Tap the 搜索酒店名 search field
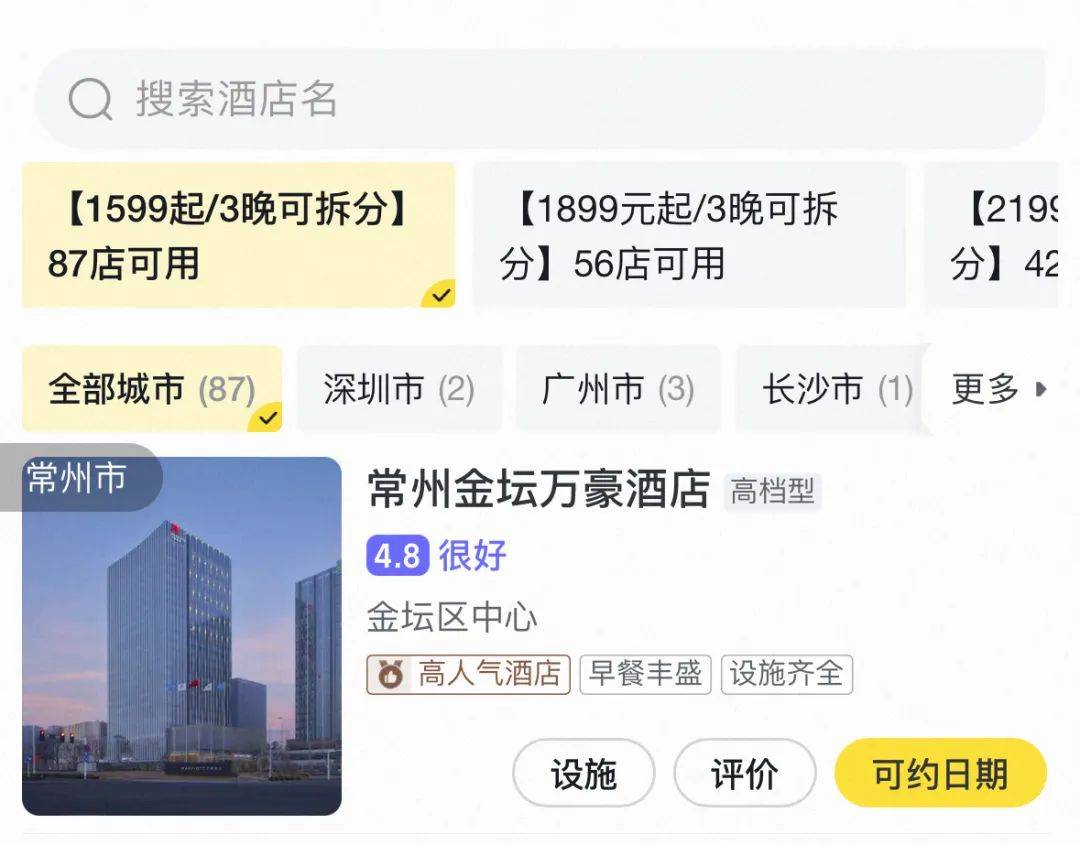This screenshot has height=845, width=1080. coord(540,99)
